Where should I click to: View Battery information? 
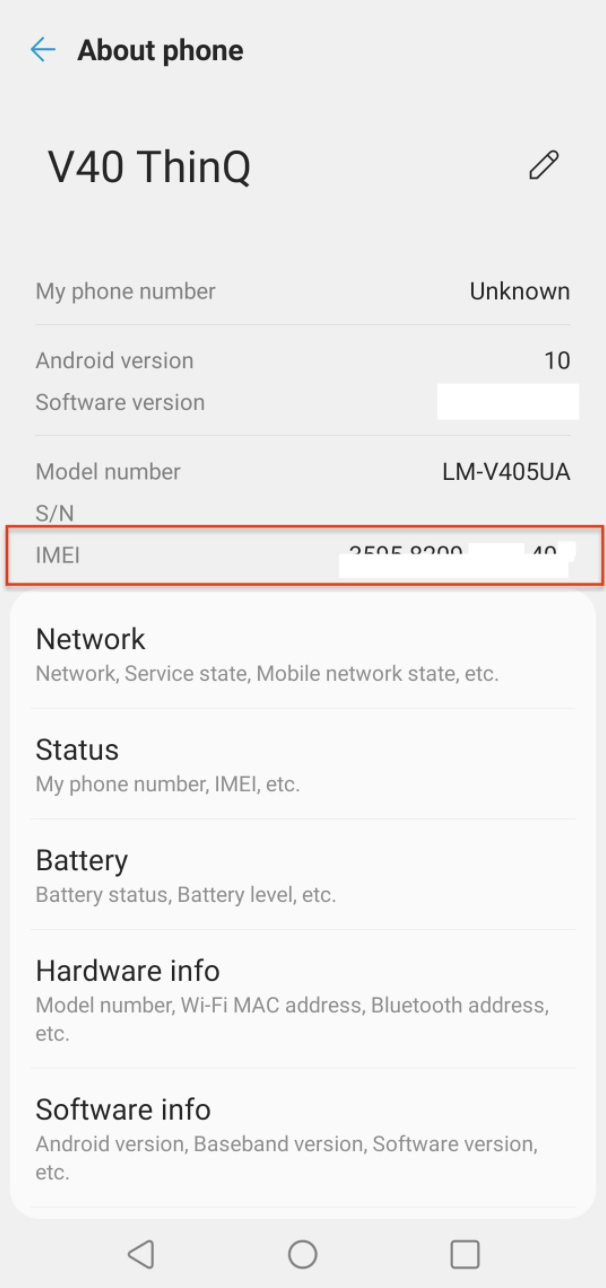pyautogui.click(x=302, y=875)
